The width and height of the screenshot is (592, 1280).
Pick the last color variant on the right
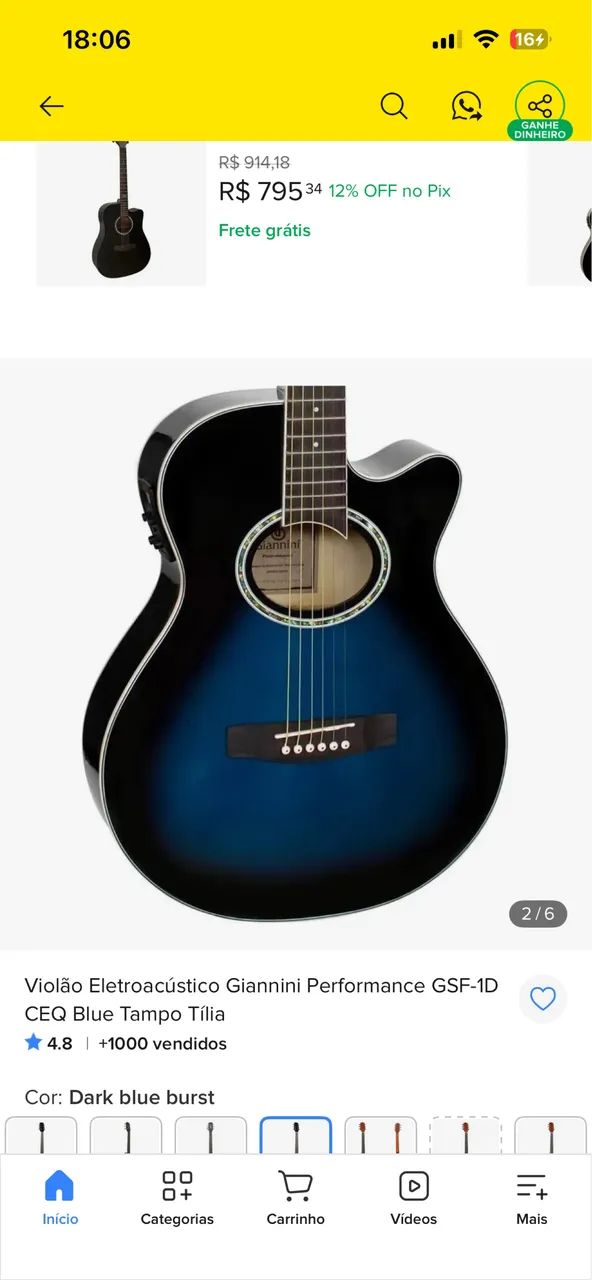click(550, 1136)
